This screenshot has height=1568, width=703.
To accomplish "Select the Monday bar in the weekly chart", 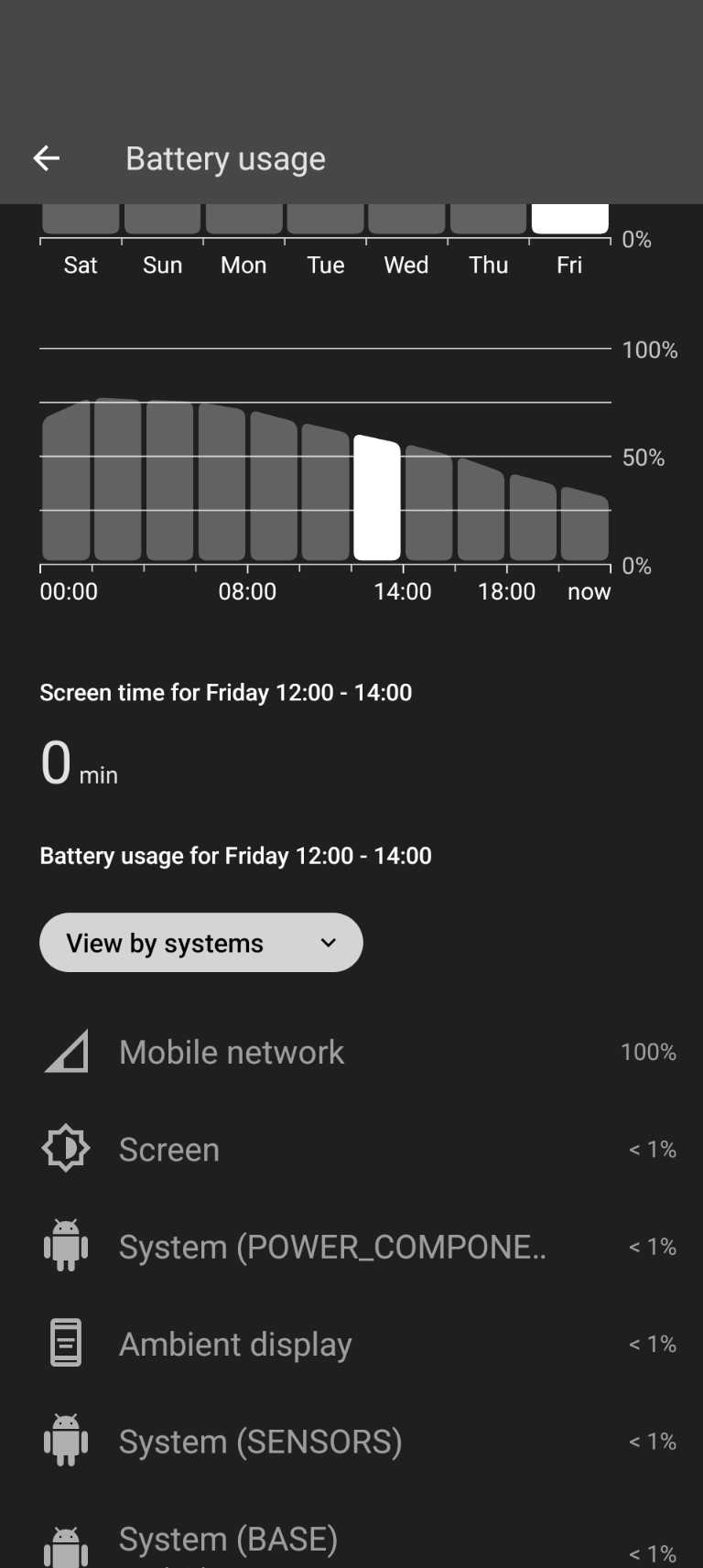I will [243, 220].
